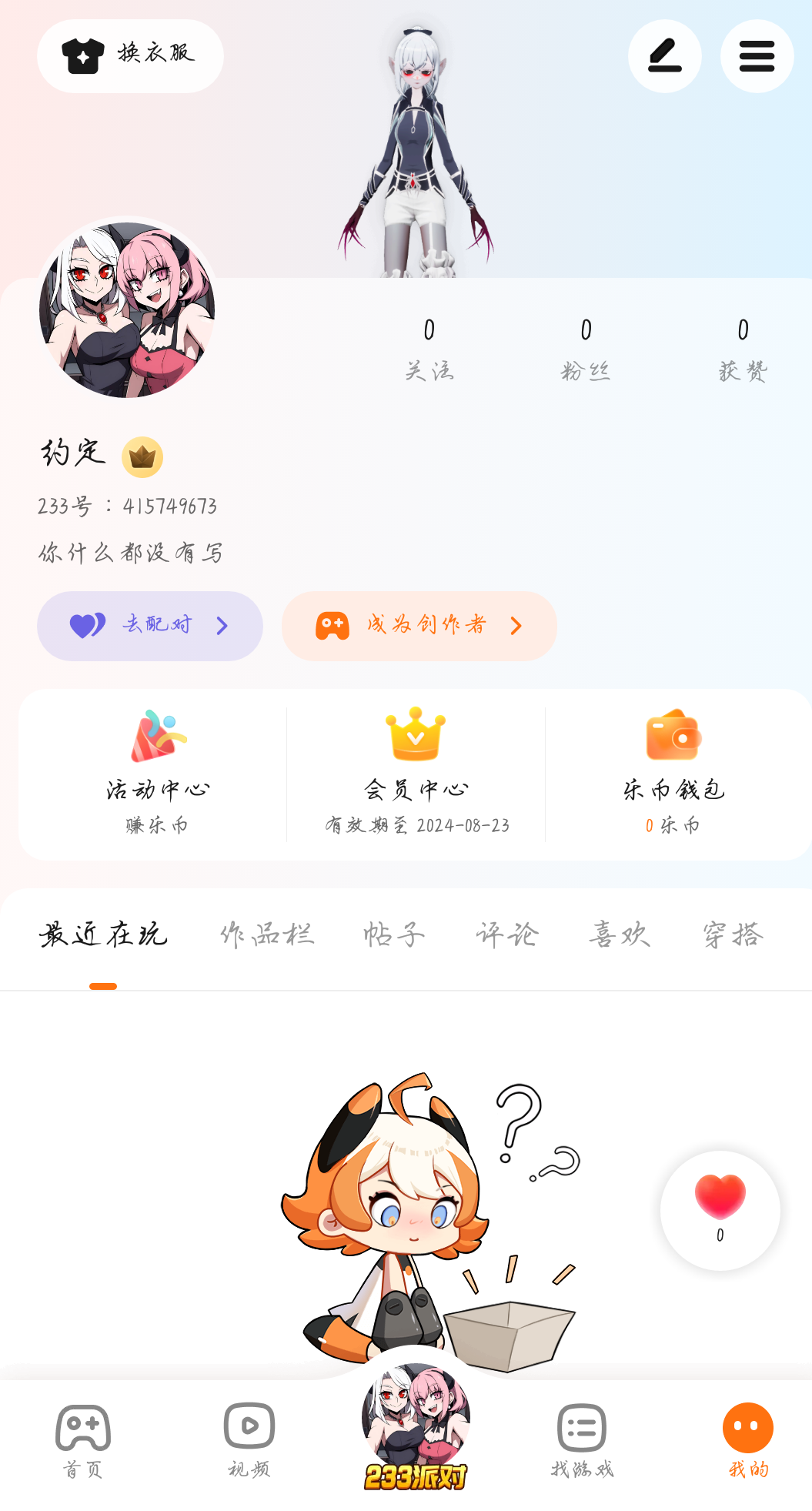The image size is (812, 1511).
Task: Tap the 换衣服 change outfit button
Action: point(130,56)
